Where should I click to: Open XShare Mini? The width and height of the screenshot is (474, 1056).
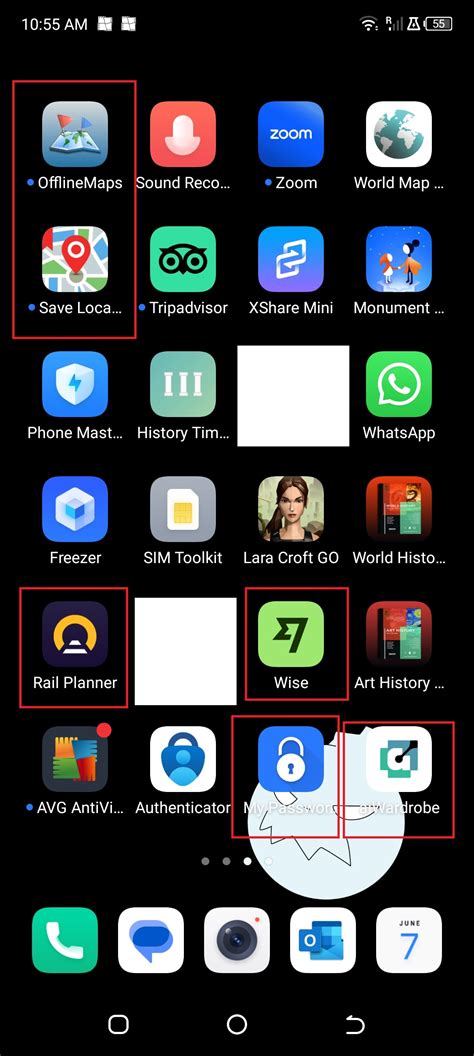coord(291,259)
